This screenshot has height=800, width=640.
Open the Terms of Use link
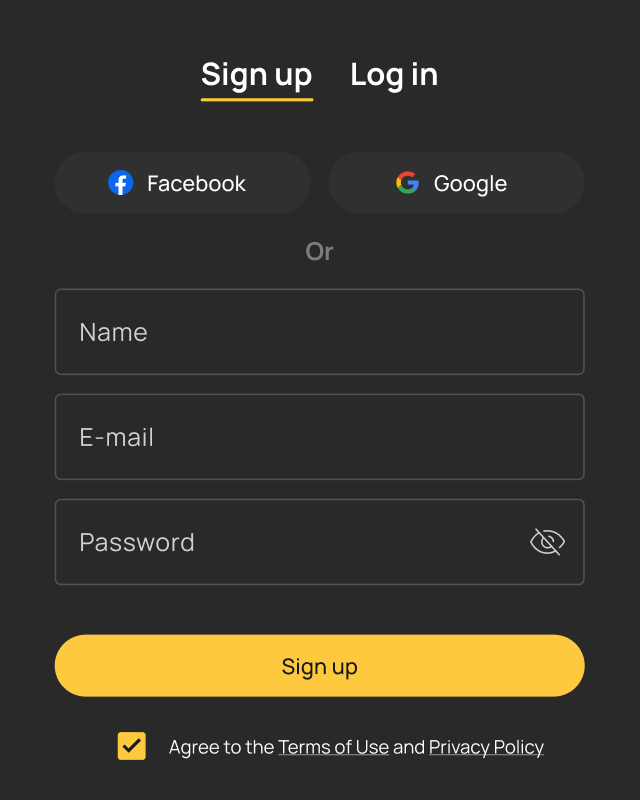pos(333,747)
